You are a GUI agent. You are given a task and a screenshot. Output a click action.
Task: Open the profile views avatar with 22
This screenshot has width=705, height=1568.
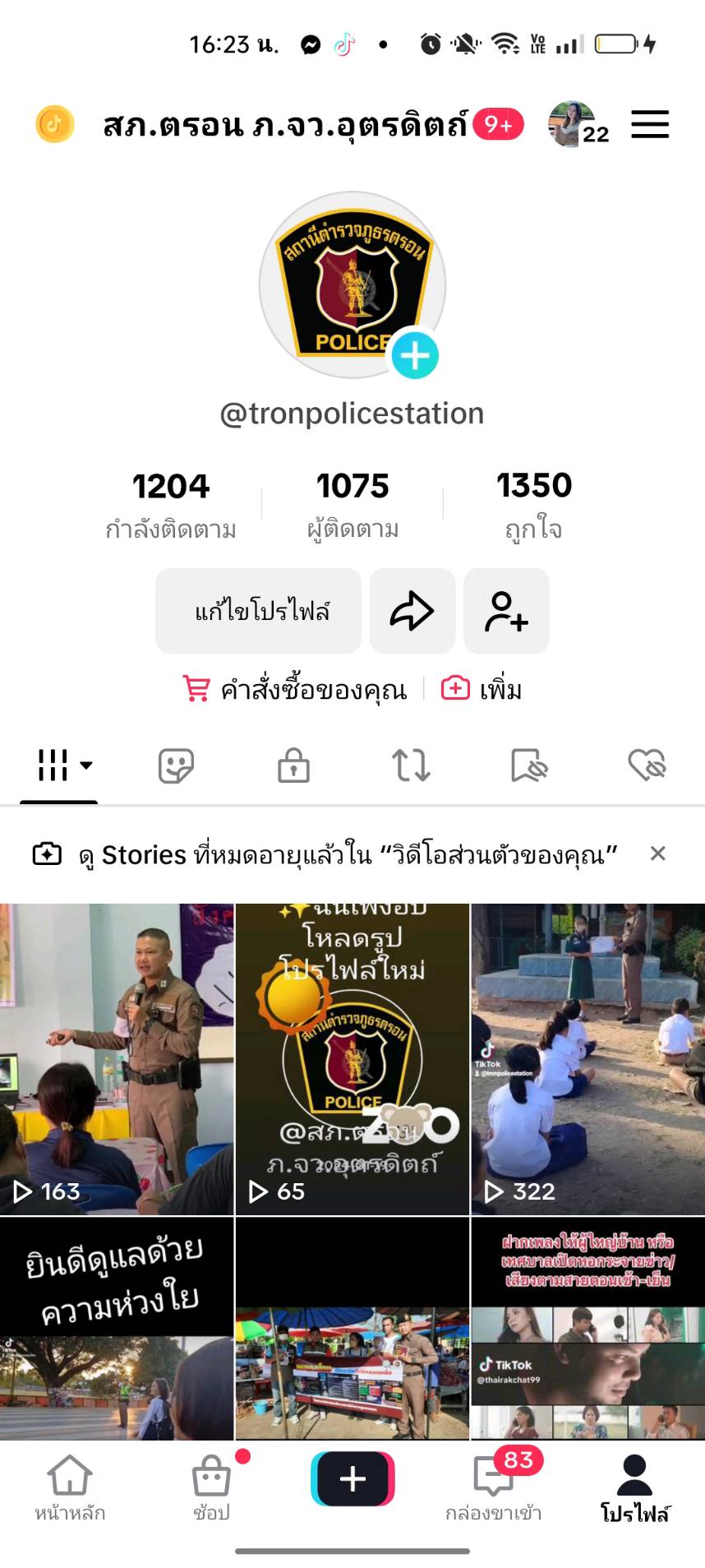click(577, 125)
